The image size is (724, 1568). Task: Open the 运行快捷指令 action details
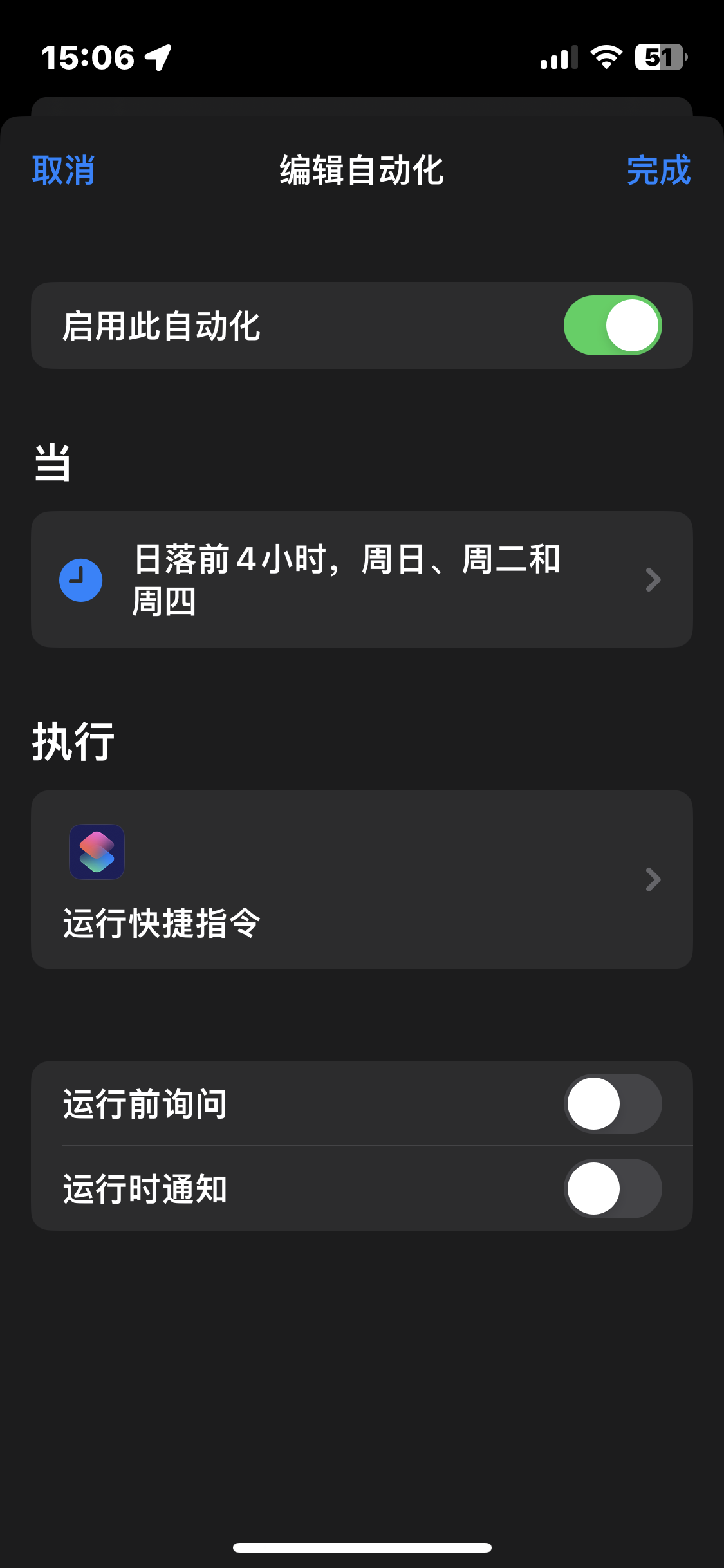[362, 880]
